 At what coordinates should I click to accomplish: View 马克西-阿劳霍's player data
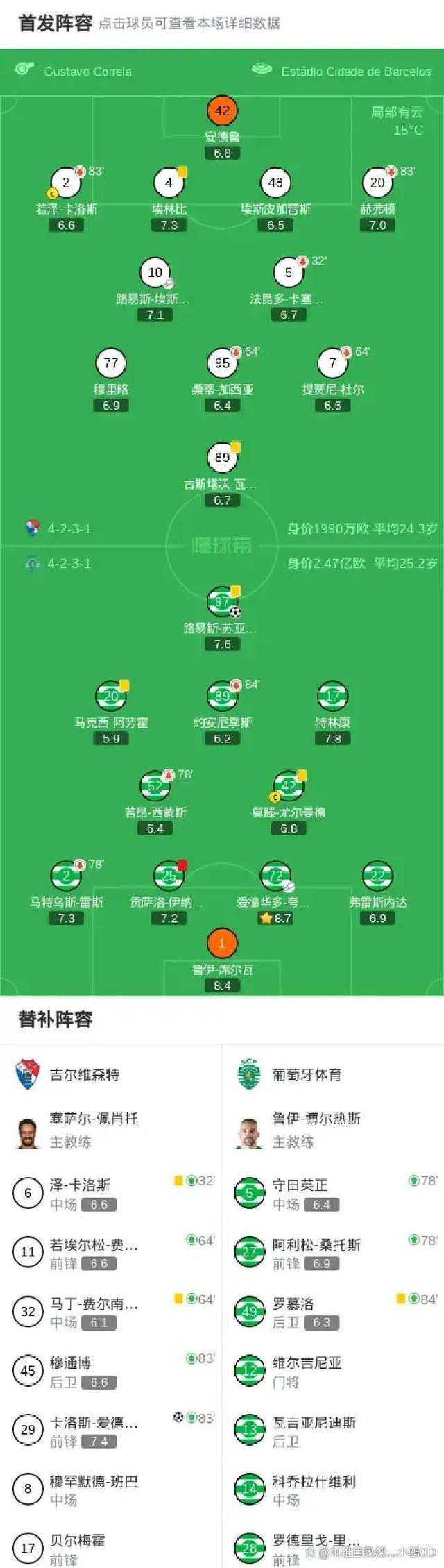pos(111,697)
